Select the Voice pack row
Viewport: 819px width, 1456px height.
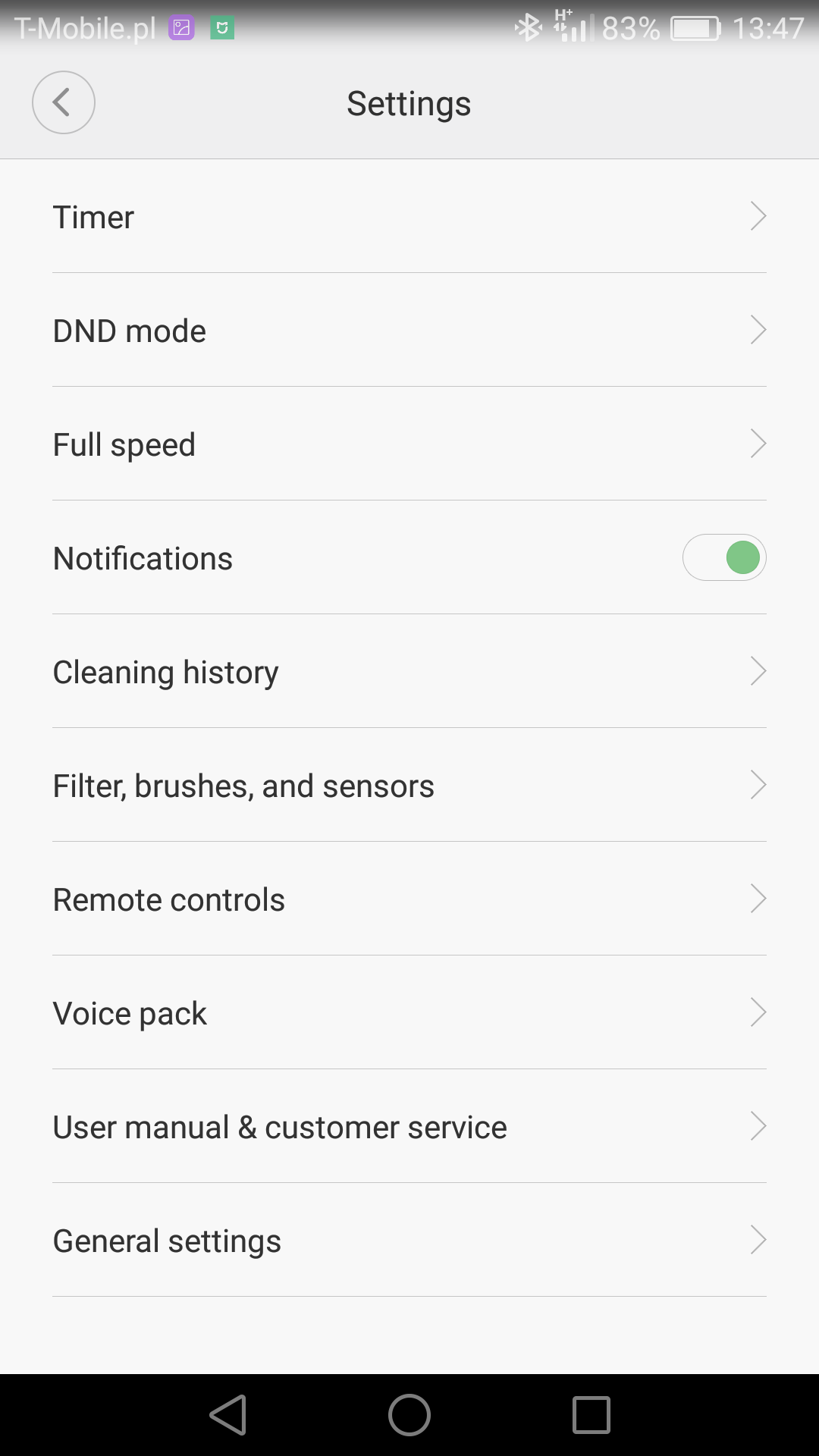409,1013
